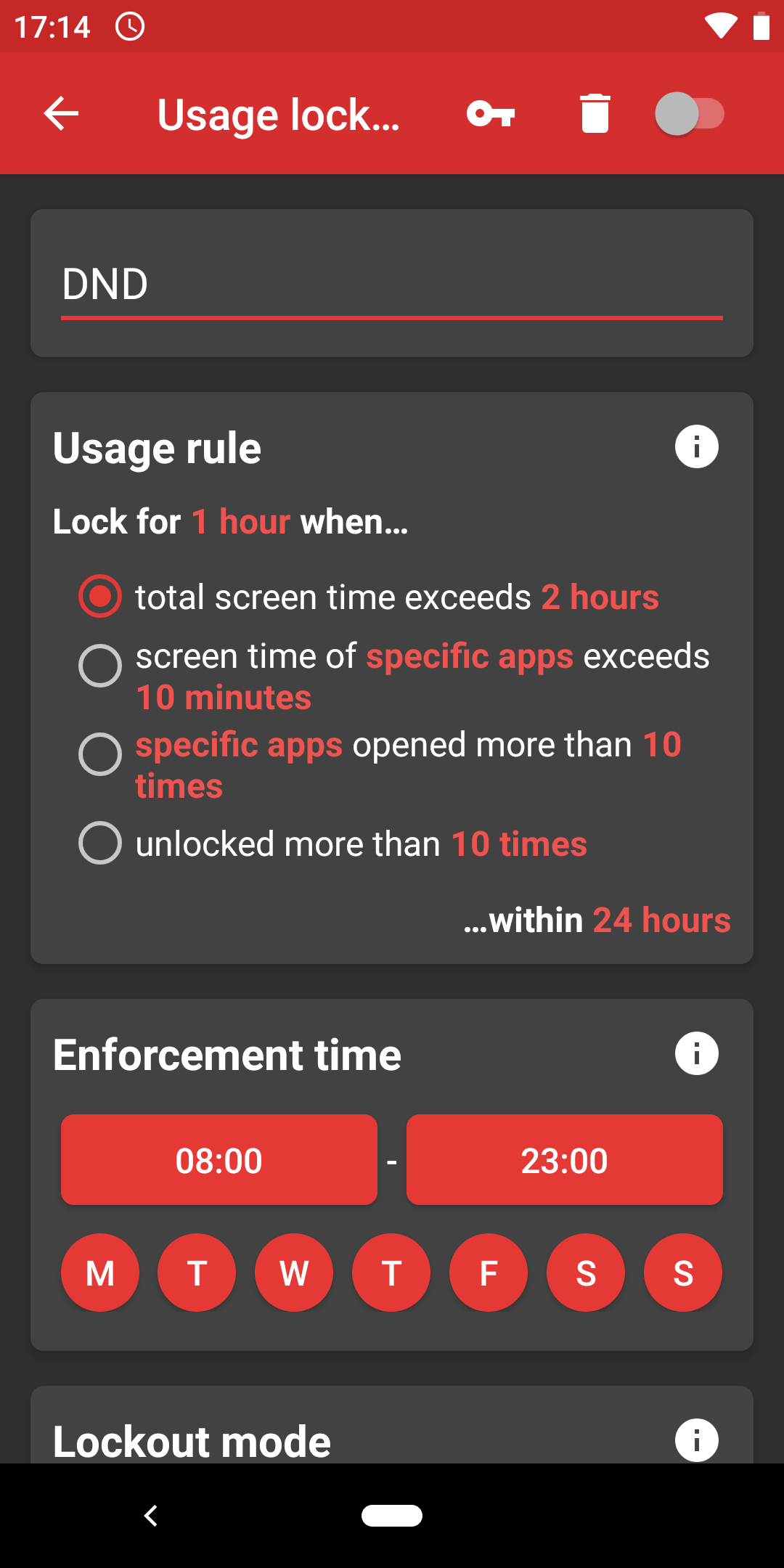Open the key password option
This screenshot has width=784, height=1568.
point(491,113)
